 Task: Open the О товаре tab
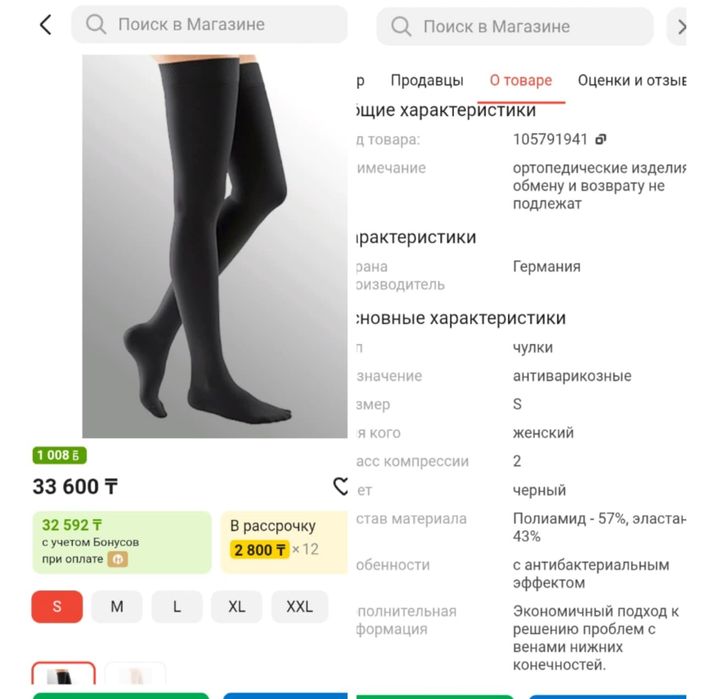521,80
